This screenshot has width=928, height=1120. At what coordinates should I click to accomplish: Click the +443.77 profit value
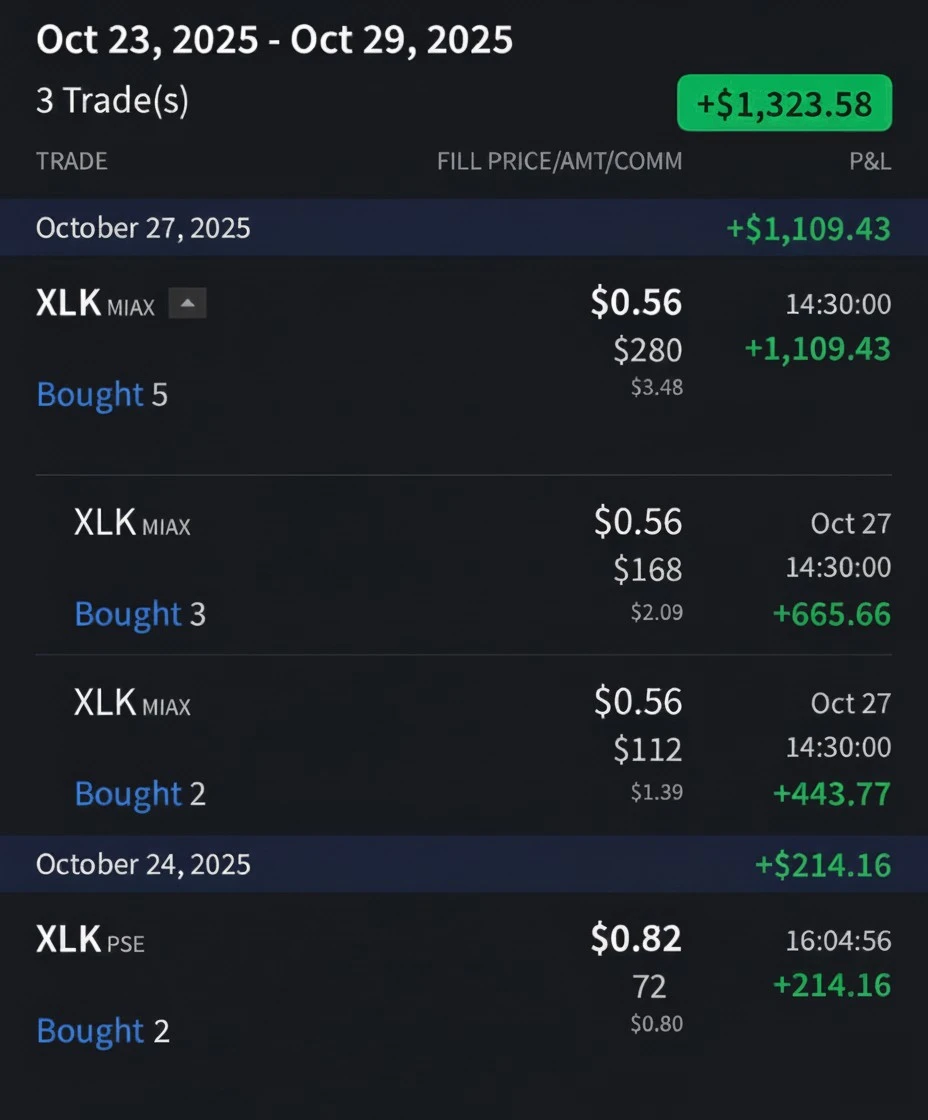coord(832,793)
